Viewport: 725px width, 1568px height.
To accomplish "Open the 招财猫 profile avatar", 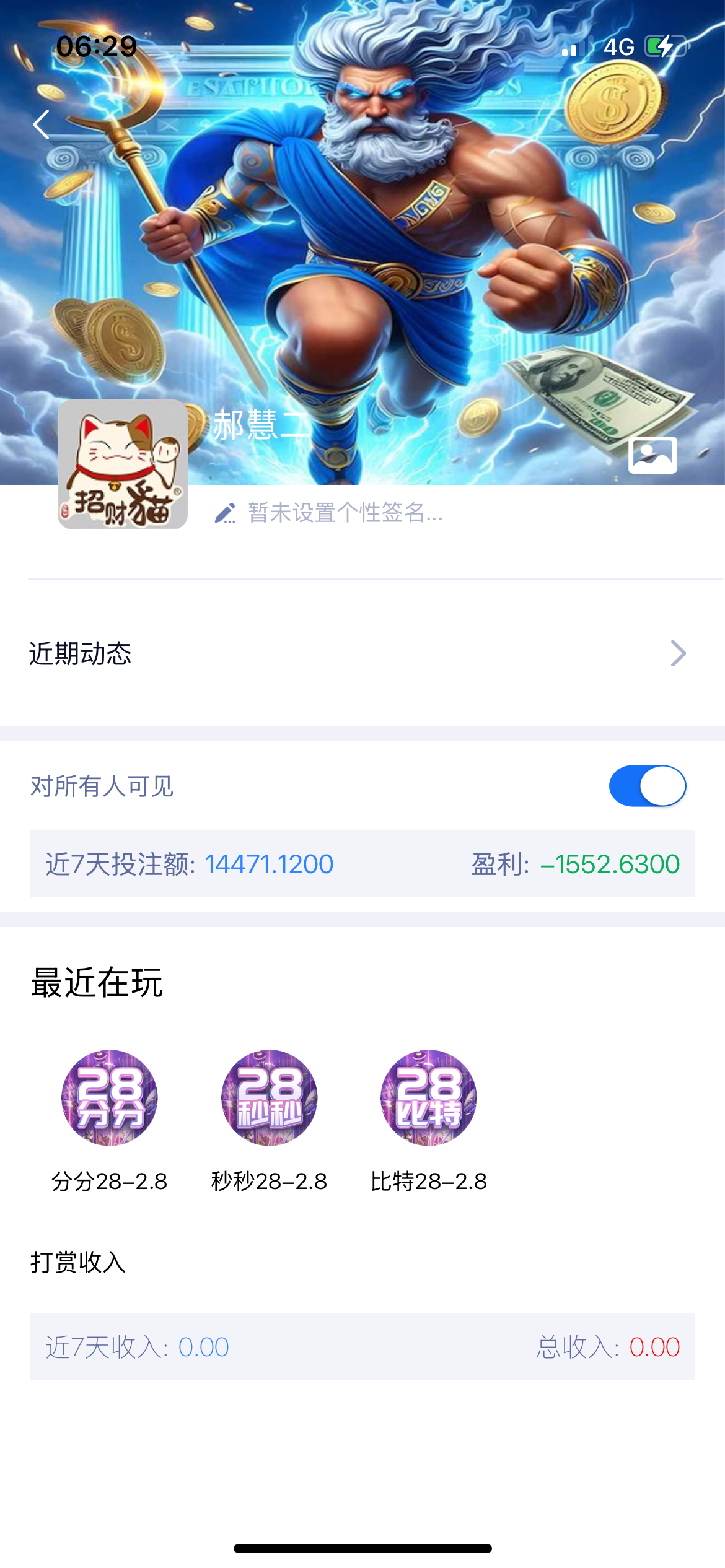I will point(123,464).
